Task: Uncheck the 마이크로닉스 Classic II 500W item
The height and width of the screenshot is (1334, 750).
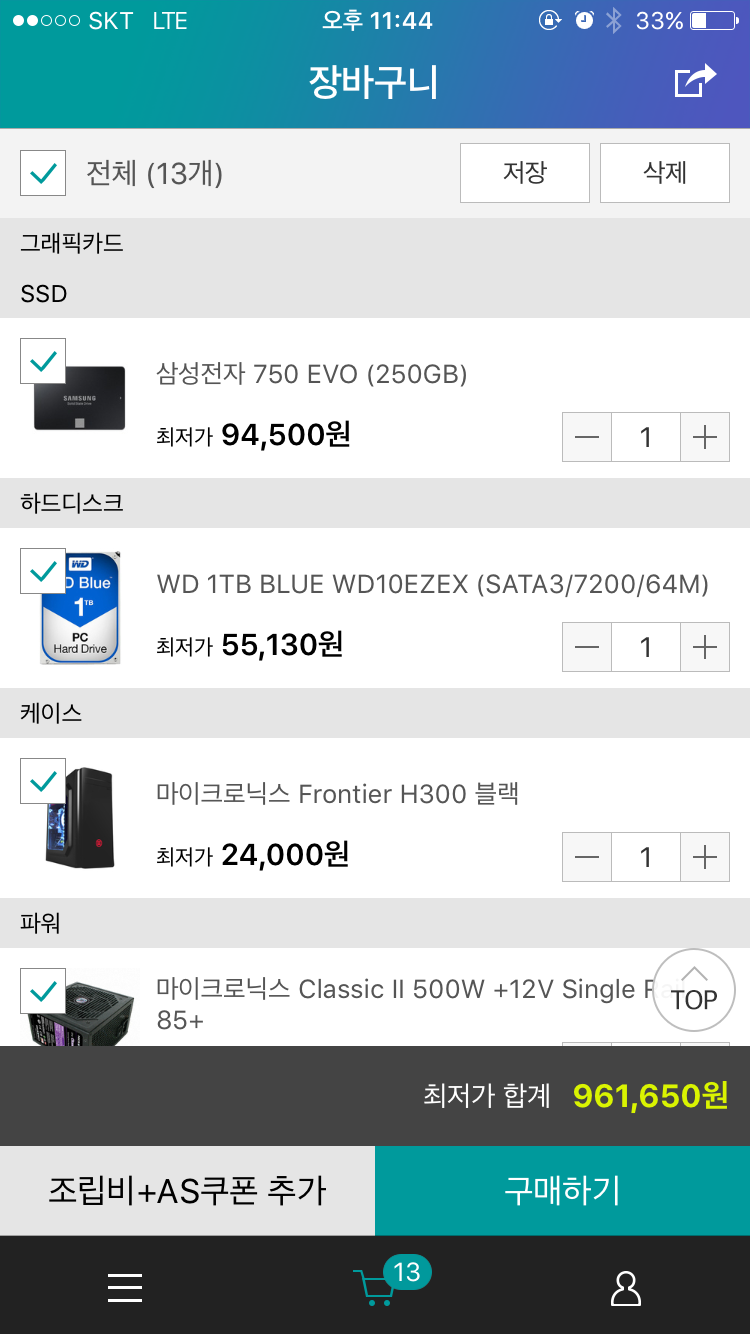Action: coord(43,991)
